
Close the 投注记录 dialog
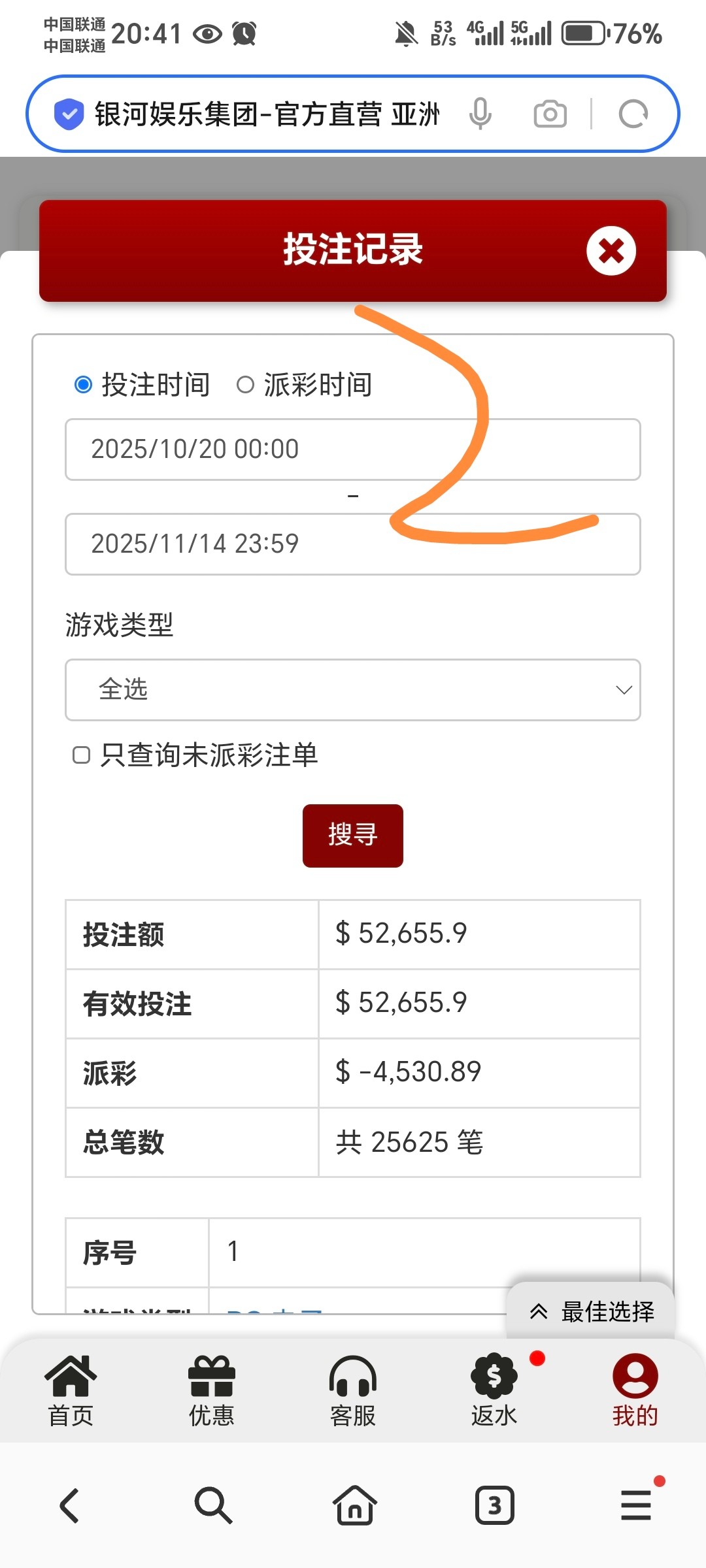[611, 251]
